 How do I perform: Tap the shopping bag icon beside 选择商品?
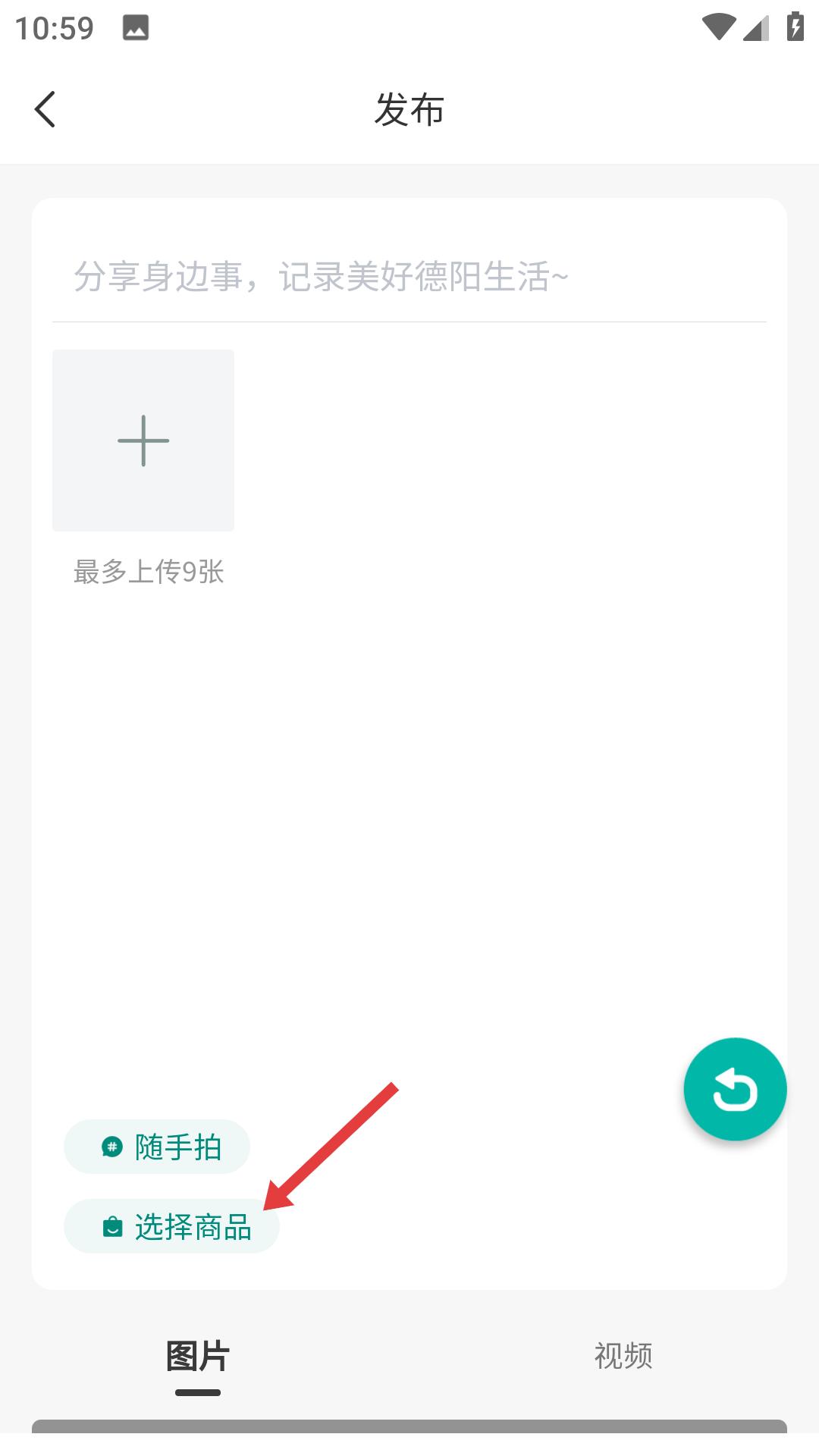pos(111,1225)
